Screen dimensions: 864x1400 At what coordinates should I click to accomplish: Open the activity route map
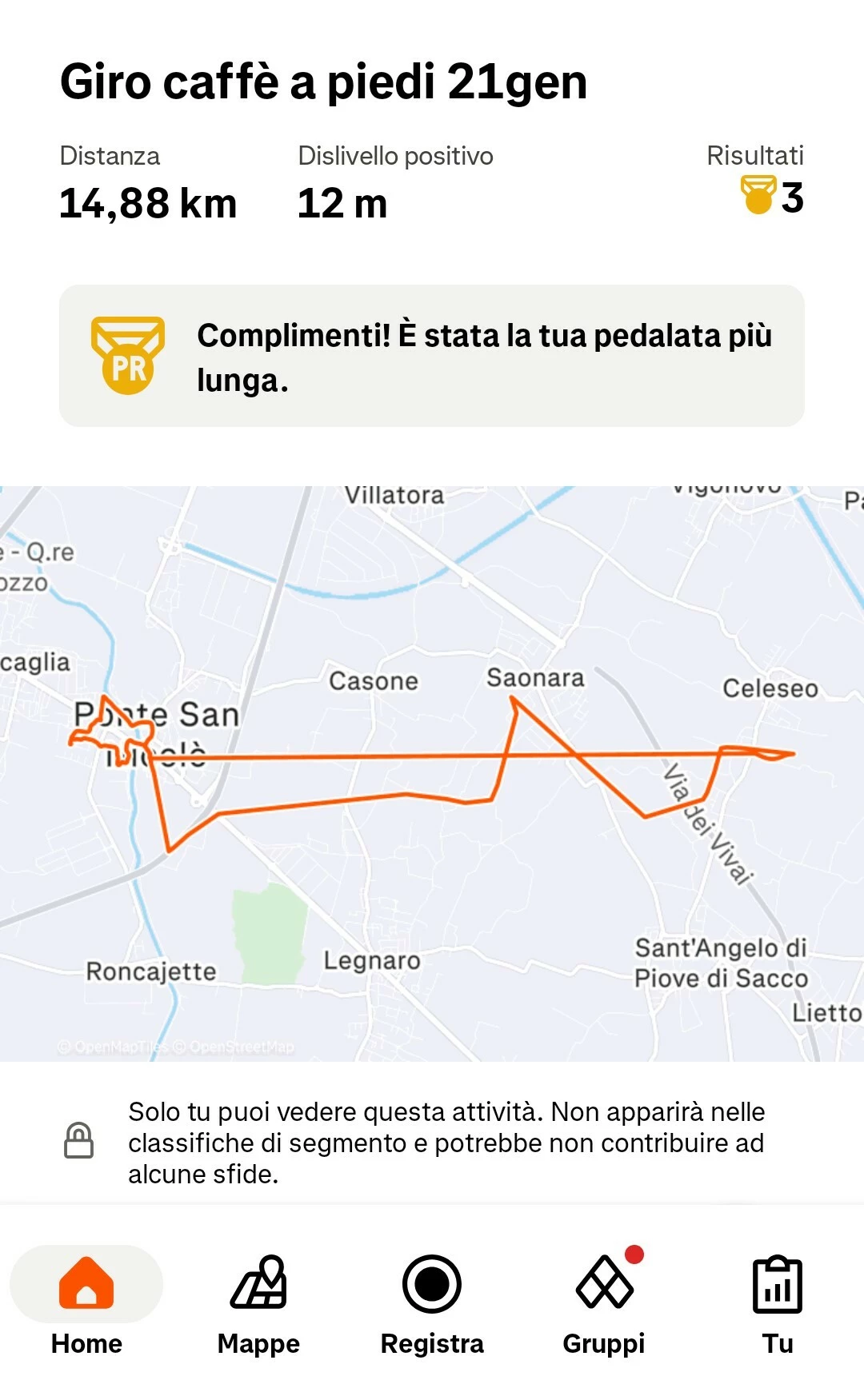[x=432, y=773]
